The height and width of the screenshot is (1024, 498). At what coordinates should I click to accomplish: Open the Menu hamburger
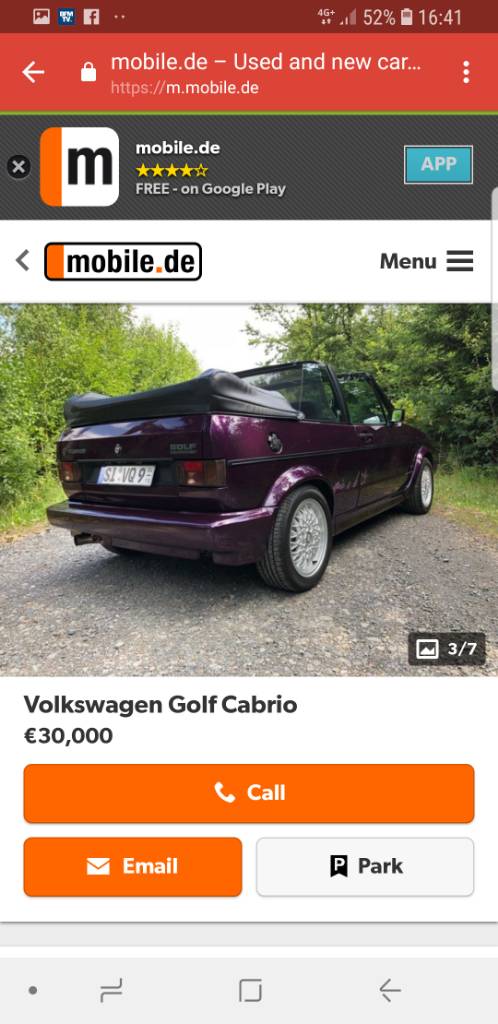coord(426,262)
